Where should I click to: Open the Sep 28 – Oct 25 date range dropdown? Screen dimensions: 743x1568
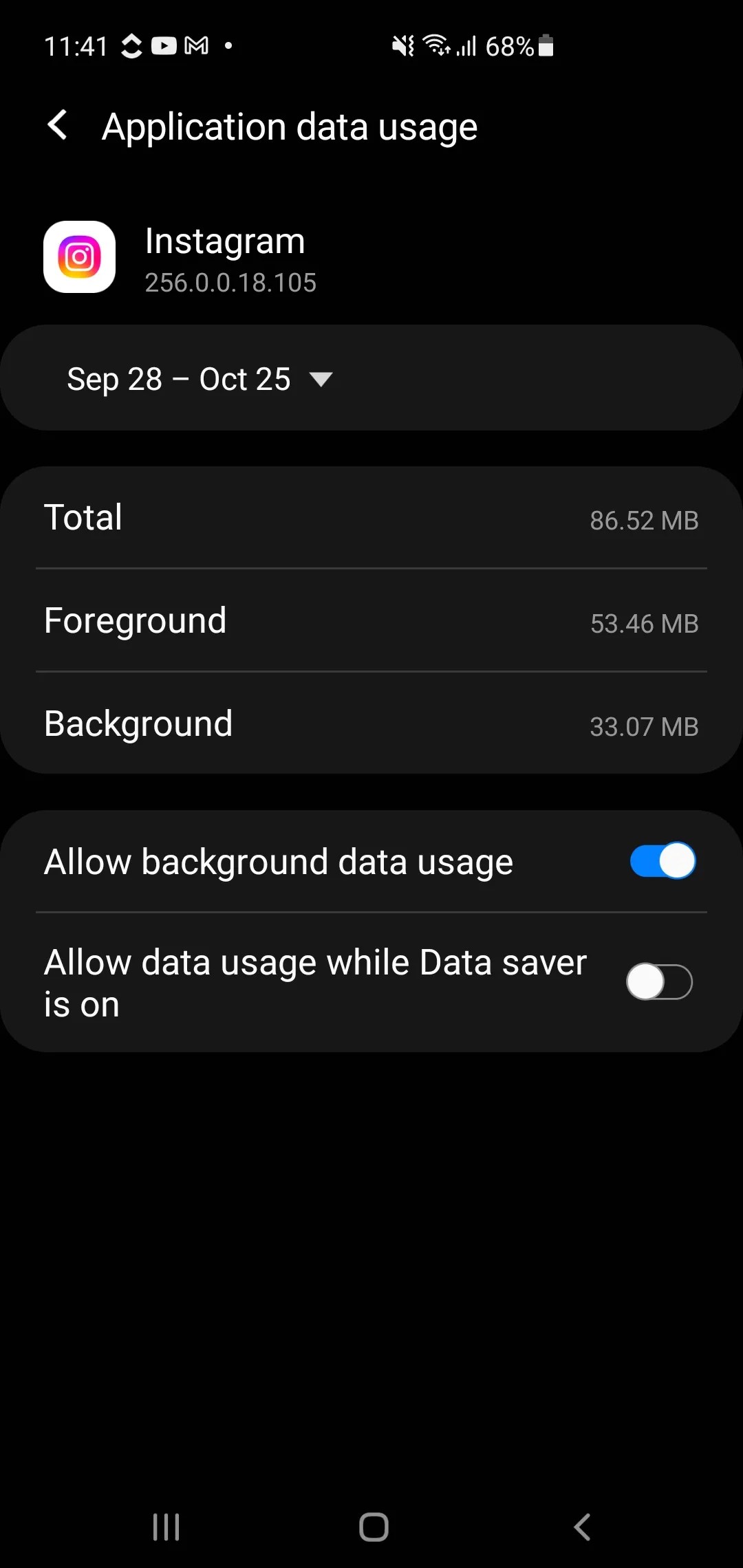point(200,379)
